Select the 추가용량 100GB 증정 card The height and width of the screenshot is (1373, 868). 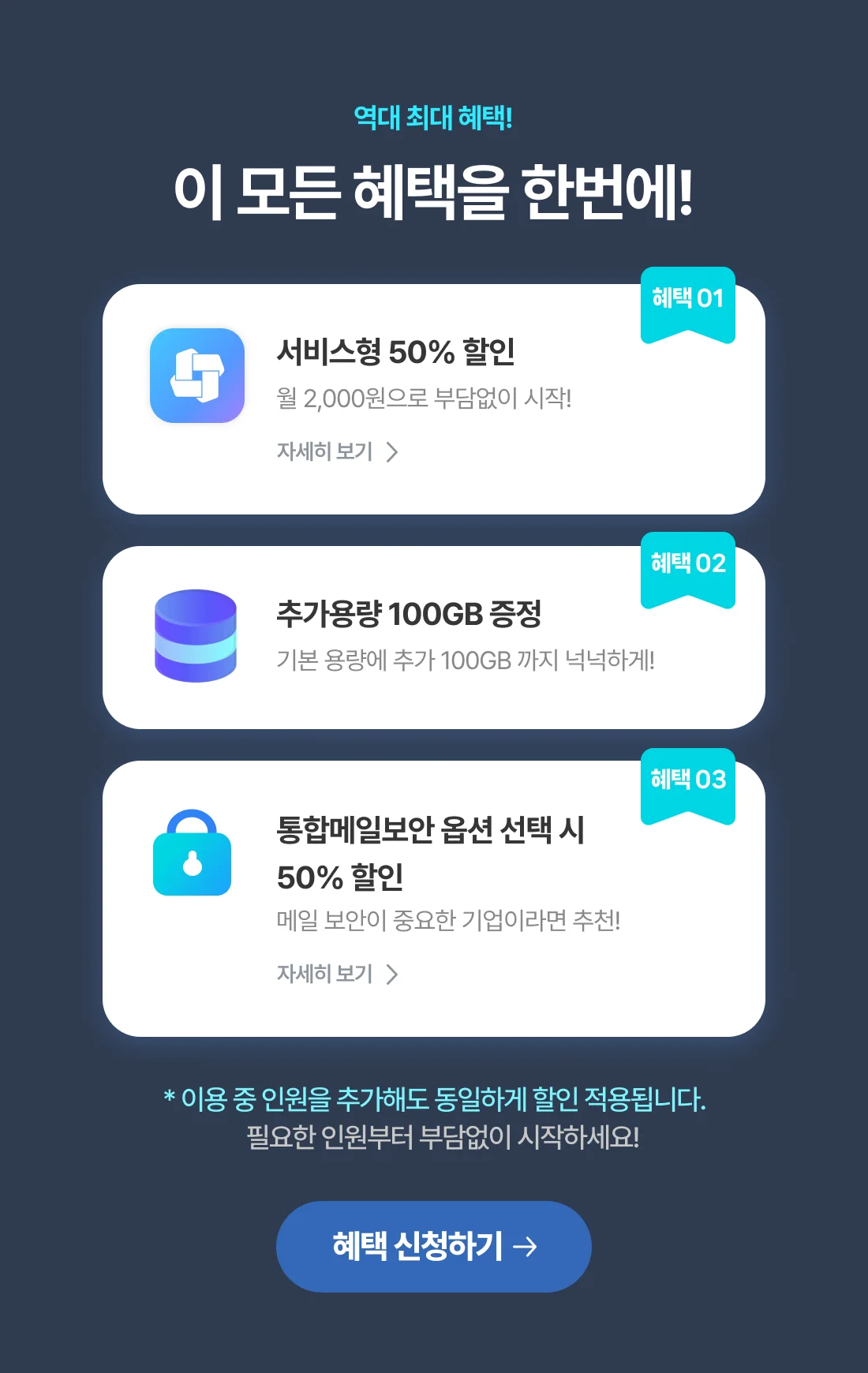click(432, 635)
